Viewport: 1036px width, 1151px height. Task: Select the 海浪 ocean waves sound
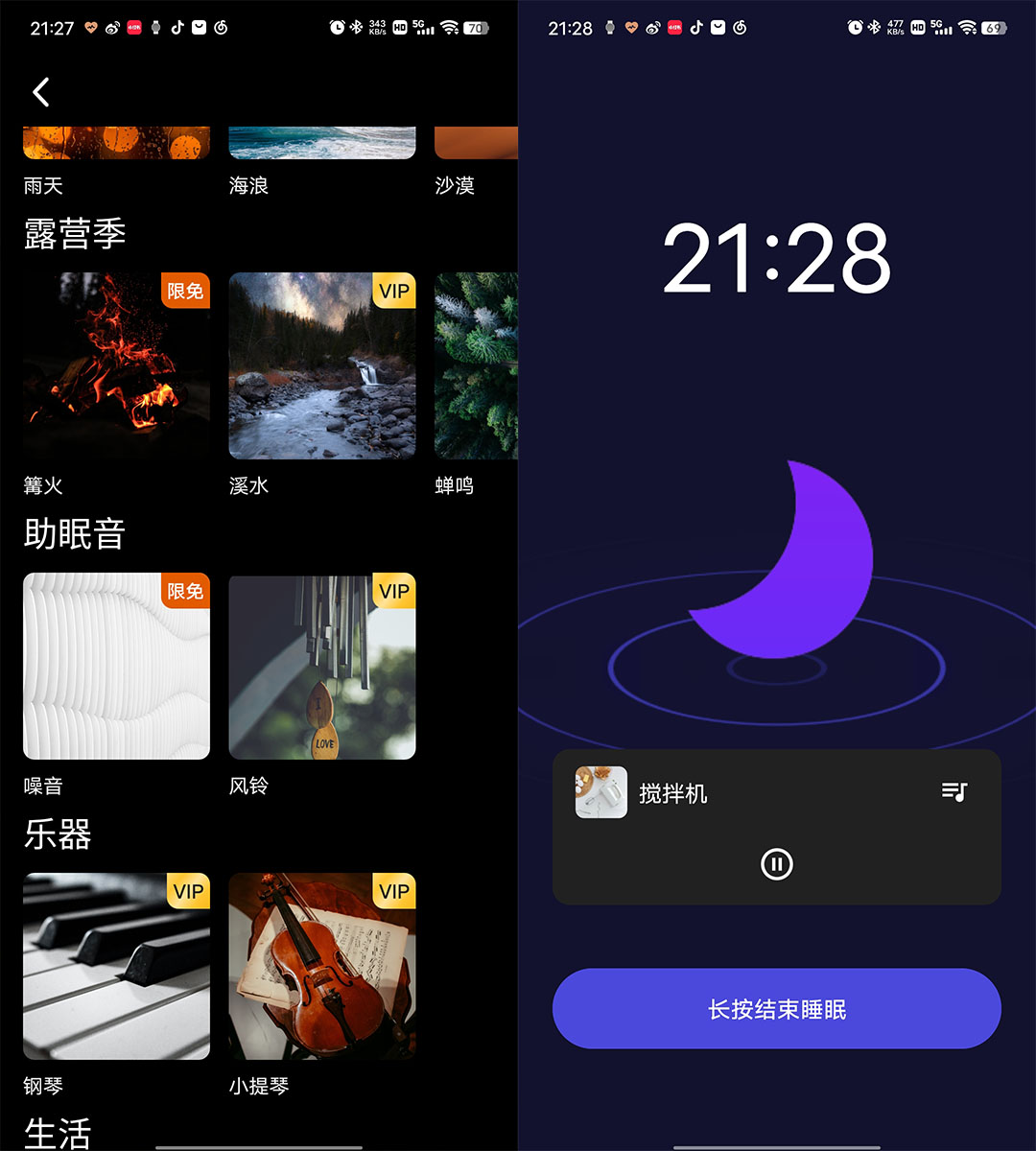[321, 144]
